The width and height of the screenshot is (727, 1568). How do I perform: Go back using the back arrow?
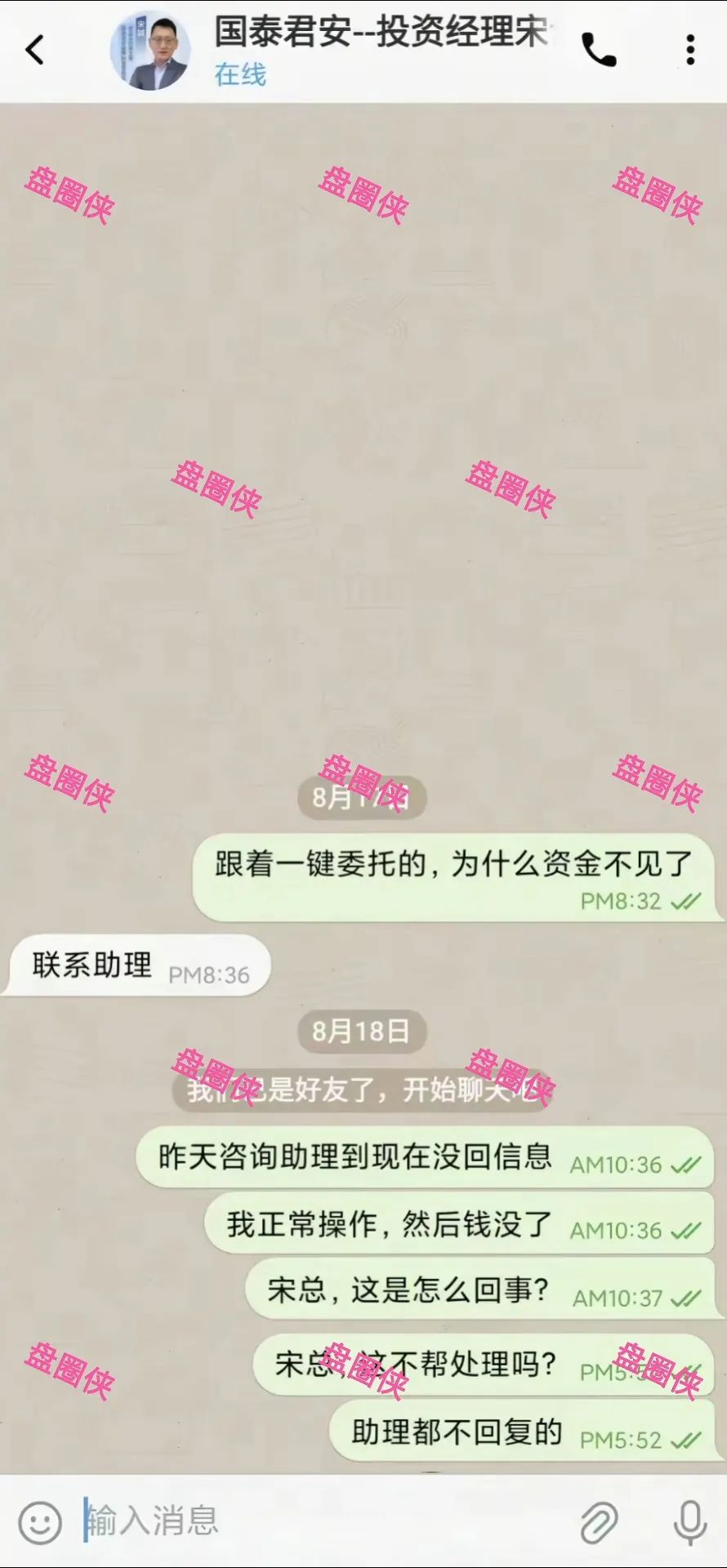point(34,50)
